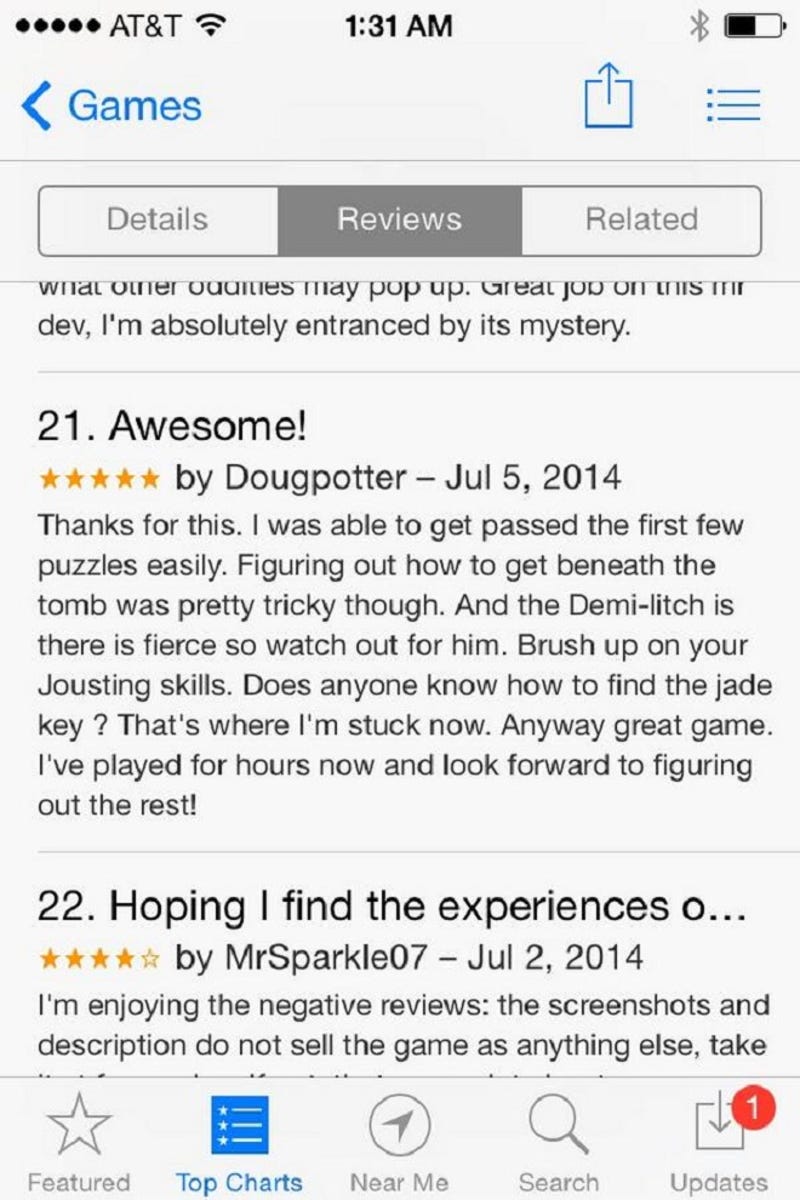Go to Near Me tab
This screenshot has width=800, height=1200.
coord(399,1140)
